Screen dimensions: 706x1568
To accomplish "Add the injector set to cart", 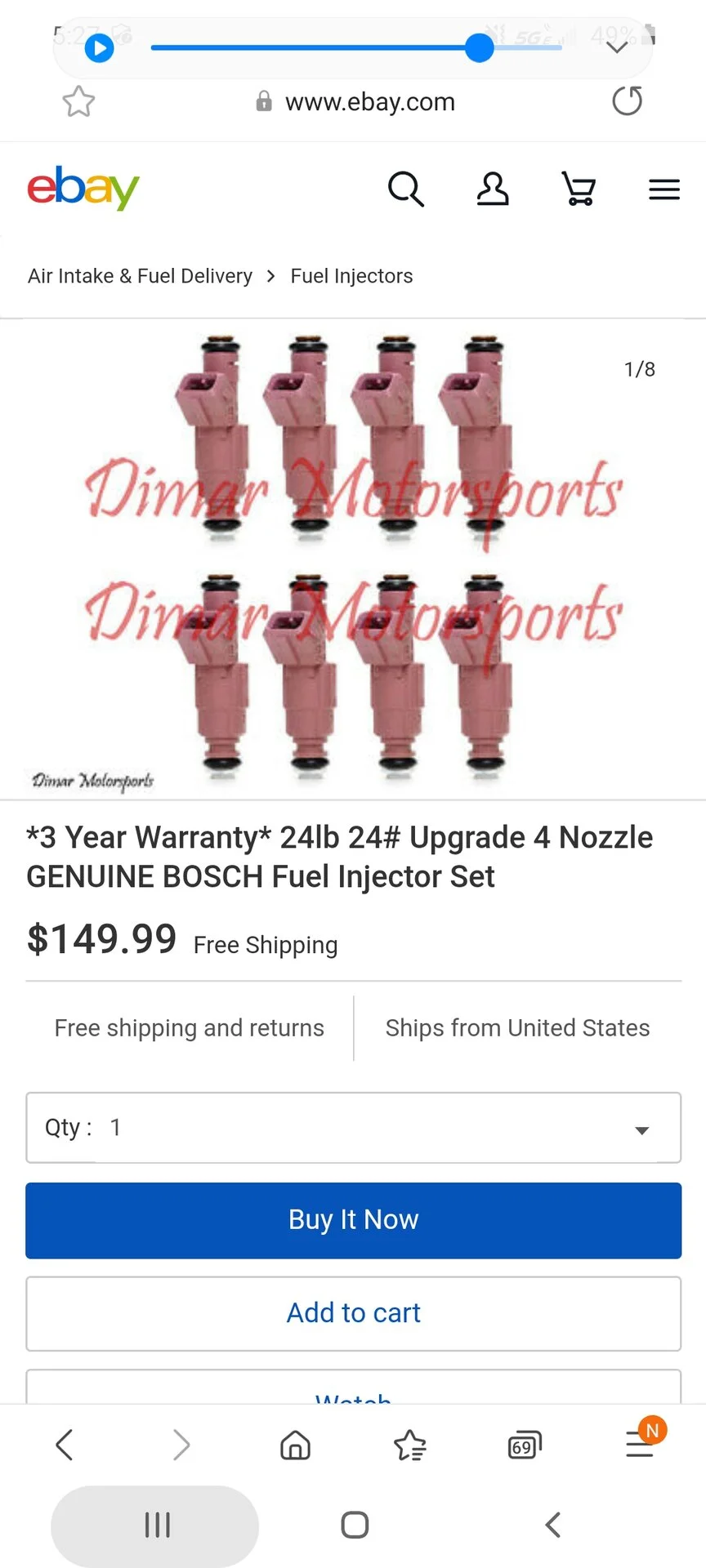I will coord(353,1313).
